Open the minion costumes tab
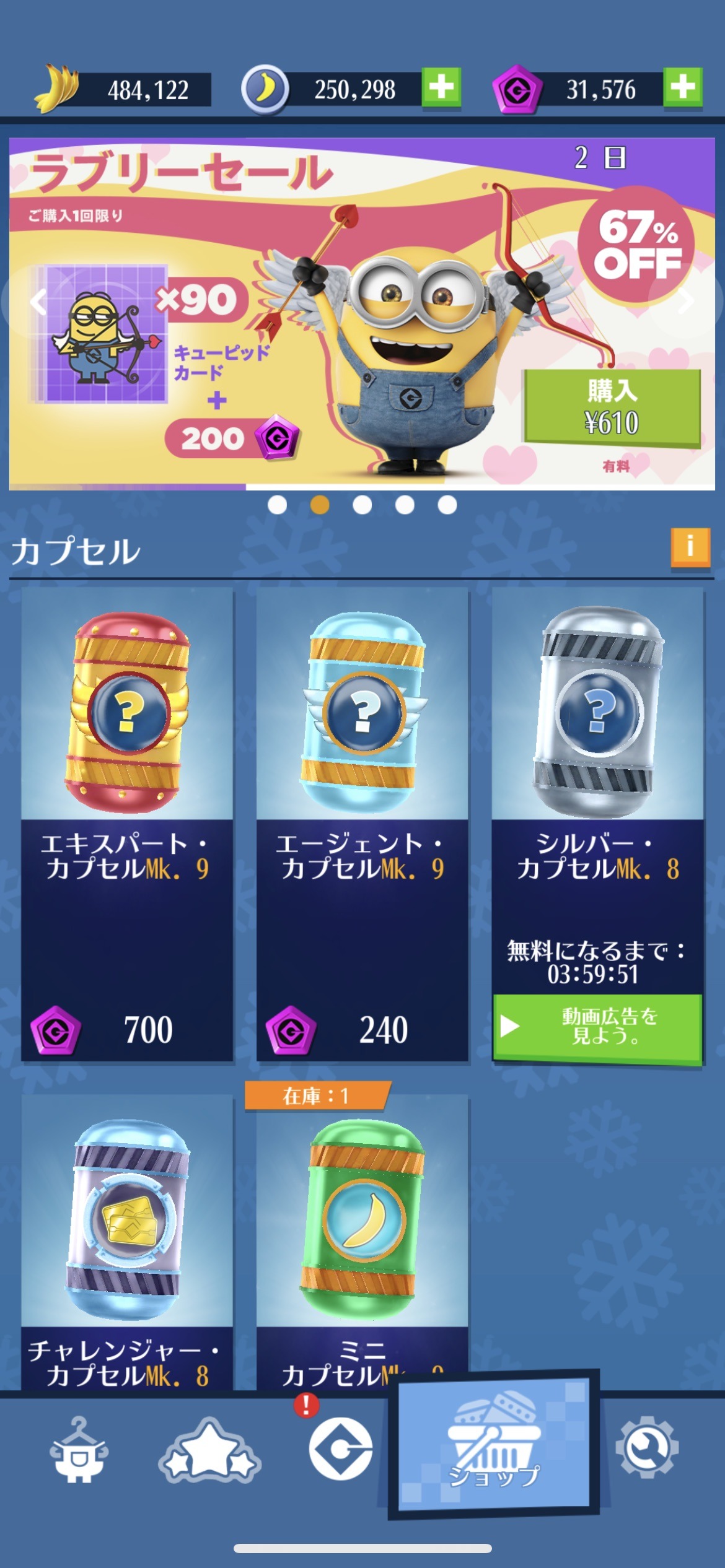Screen dimensions: 725x1568 coord(79,1450)
